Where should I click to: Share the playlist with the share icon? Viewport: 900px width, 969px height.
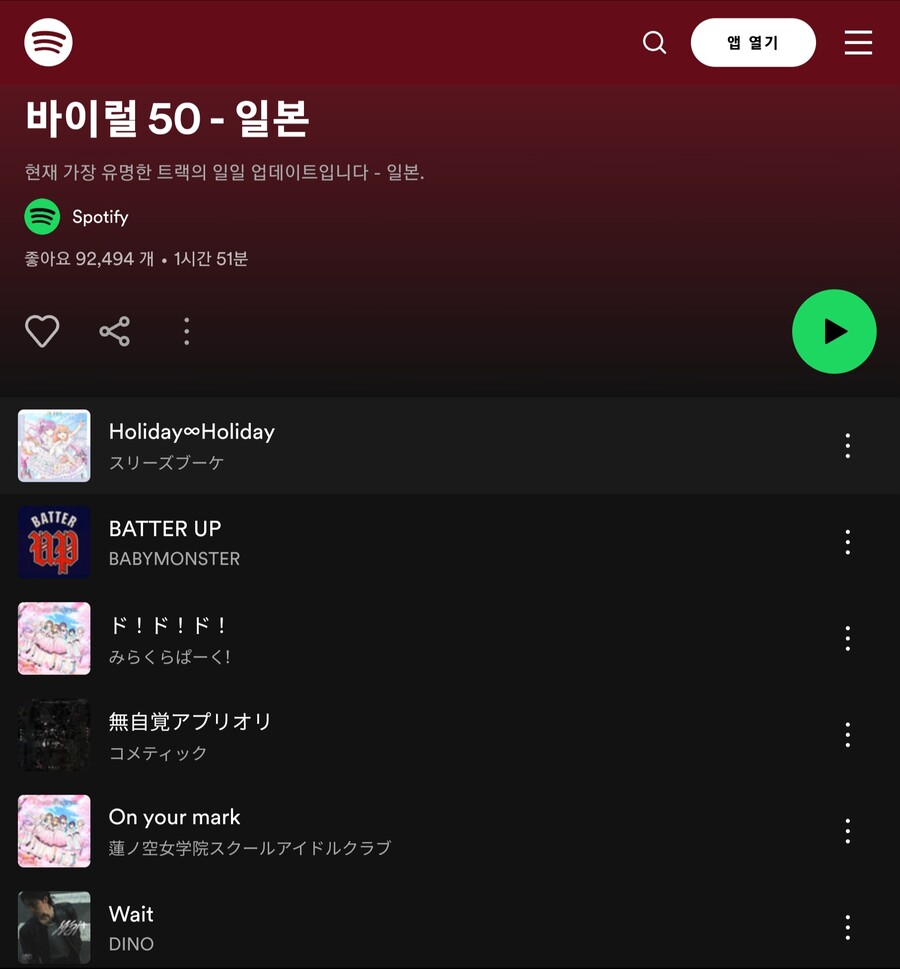point(114,331)
